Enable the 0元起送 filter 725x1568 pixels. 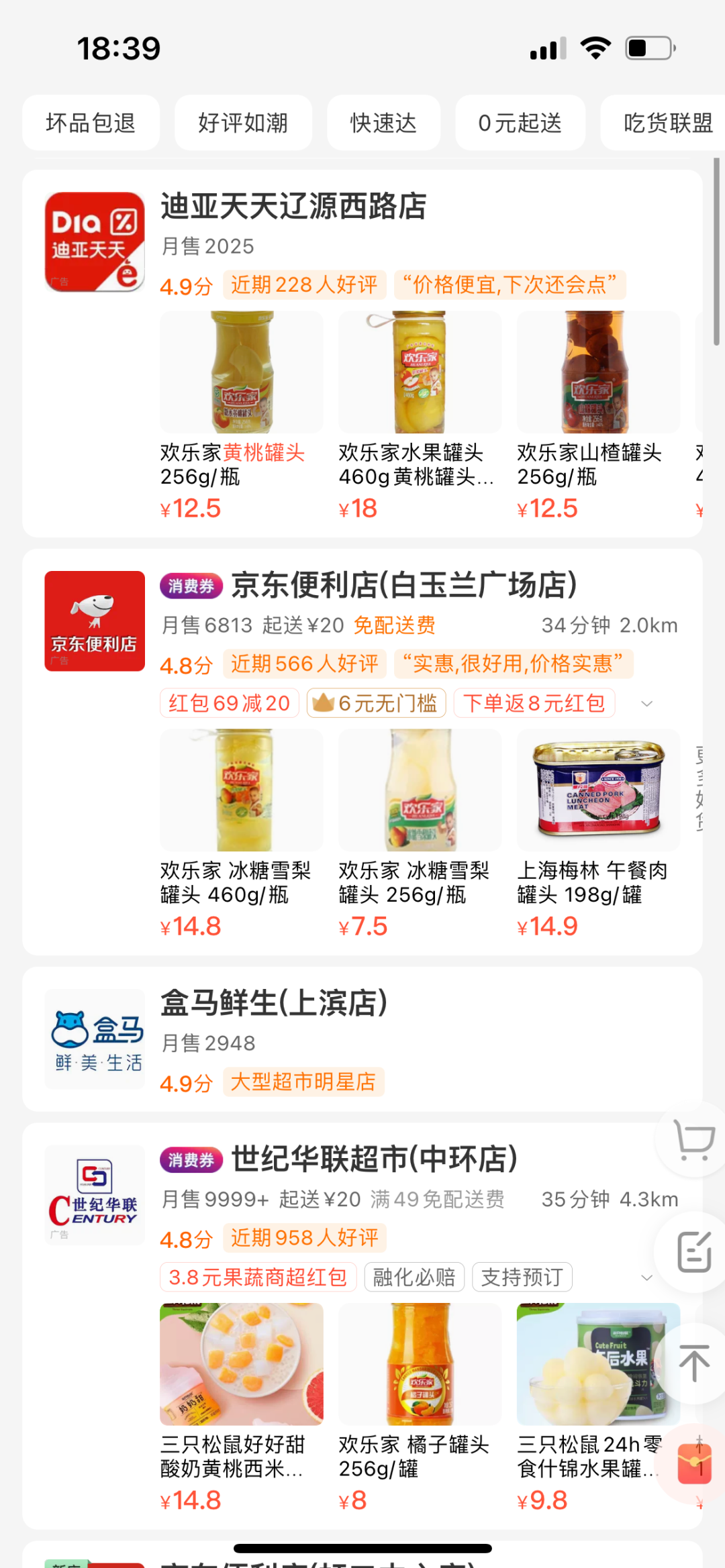tap(520, 123)
